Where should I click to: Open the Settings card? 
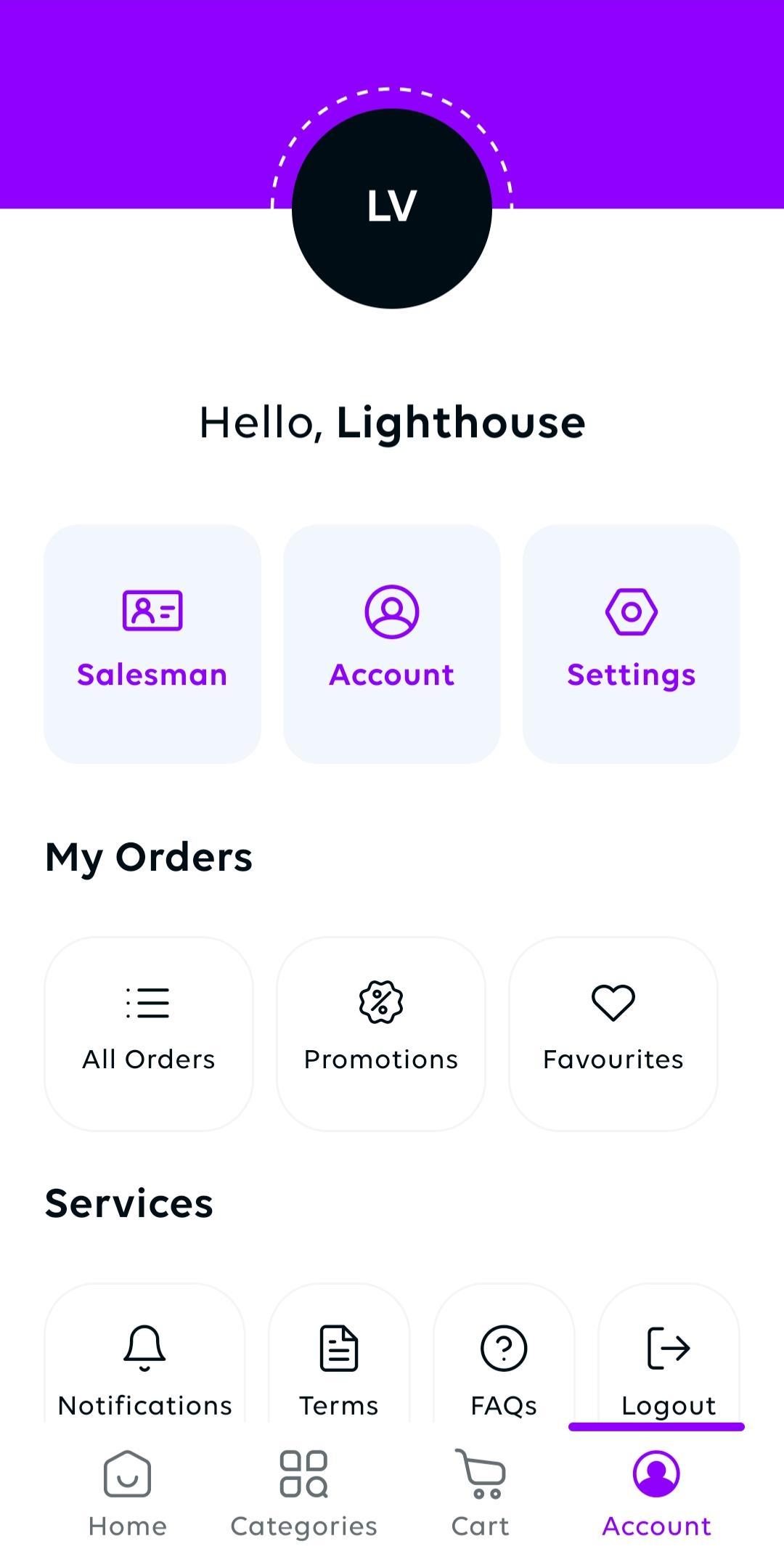point(632,643)
